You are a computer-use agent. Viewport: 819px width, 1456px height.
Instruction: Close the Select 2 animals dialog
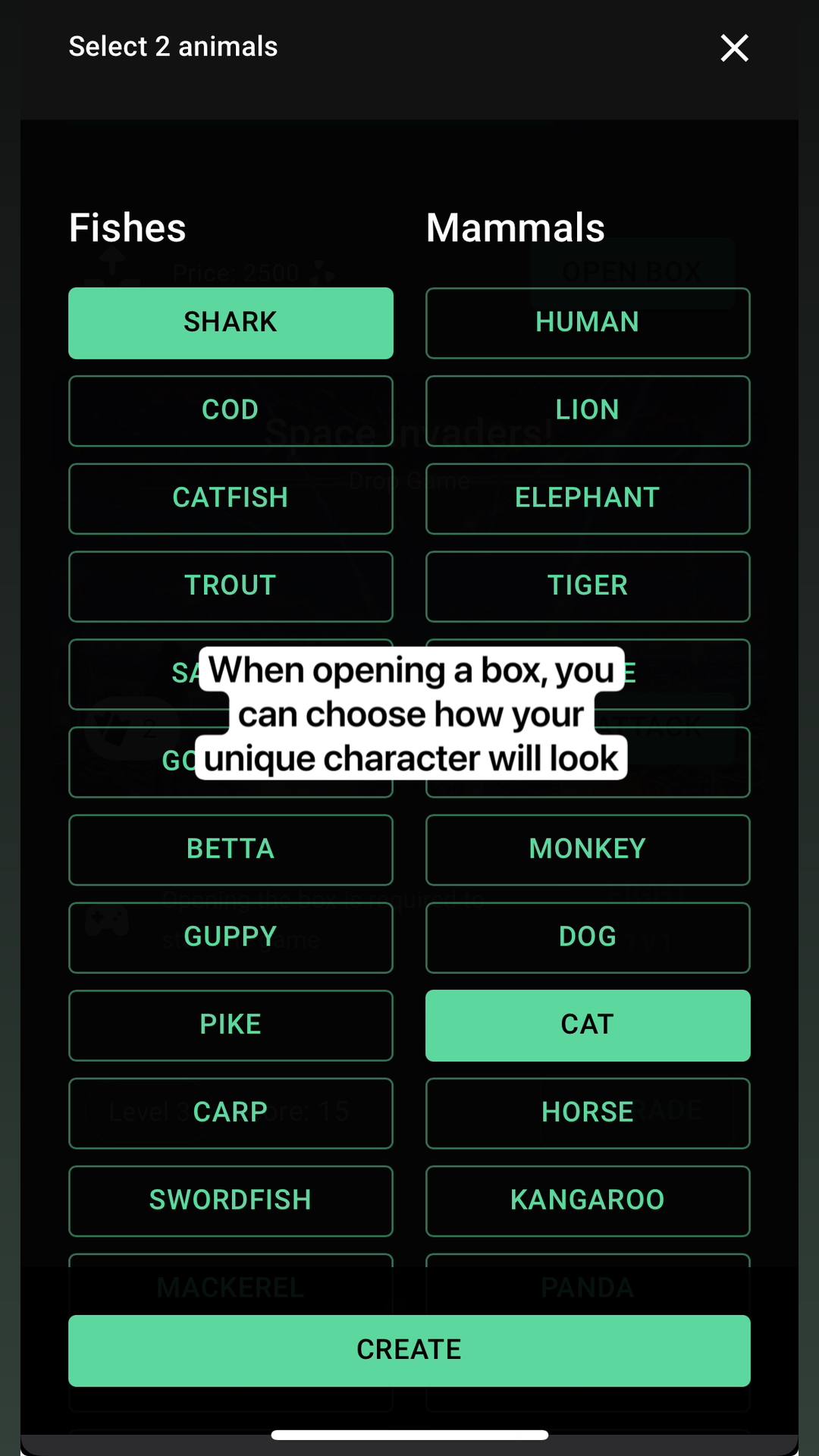pos(734,48)
